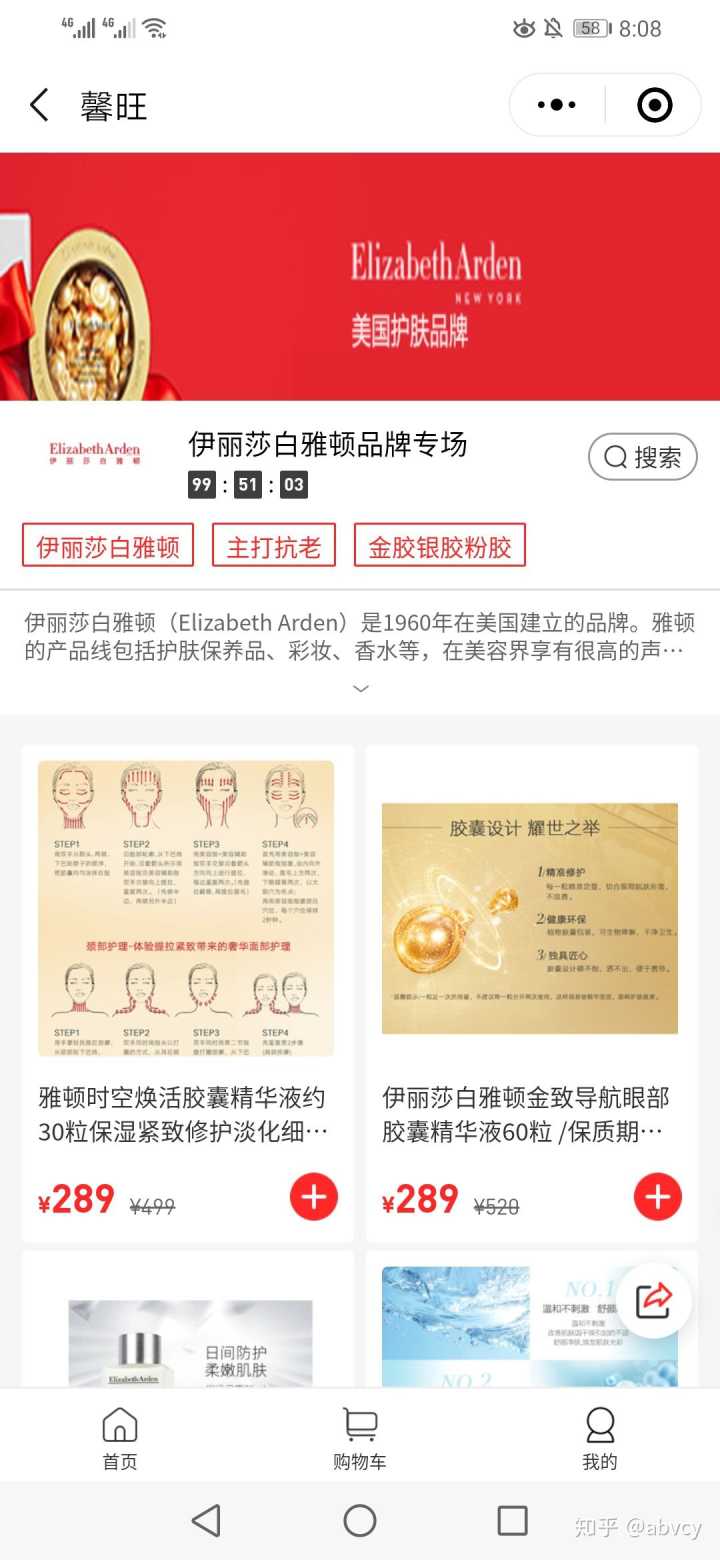
Task: Add 金致导航眼部胶囊精华液 to cart
Action: [x=658, y=1197]
